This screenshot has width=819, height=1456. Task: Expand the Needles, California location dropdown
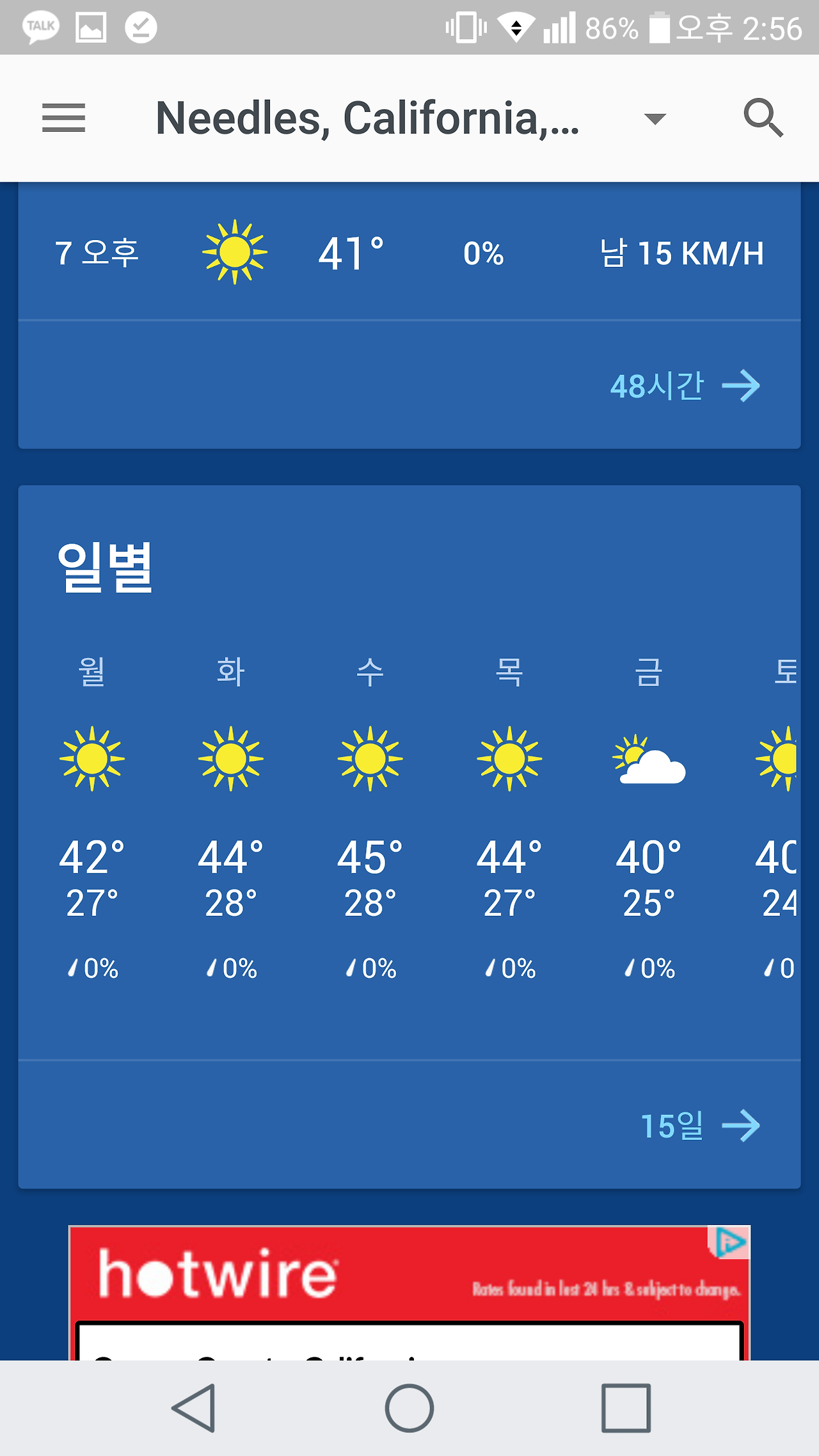[x=655, y=118]
